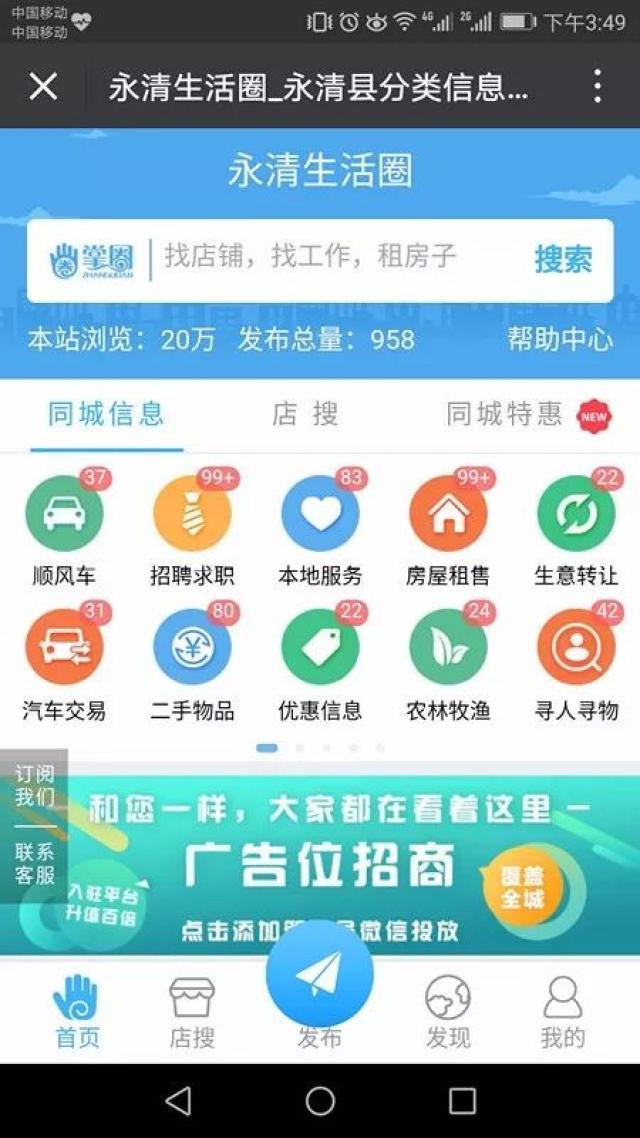
Task: Open 二手物品 second-hand goods
Action: (x=192, y=662)
